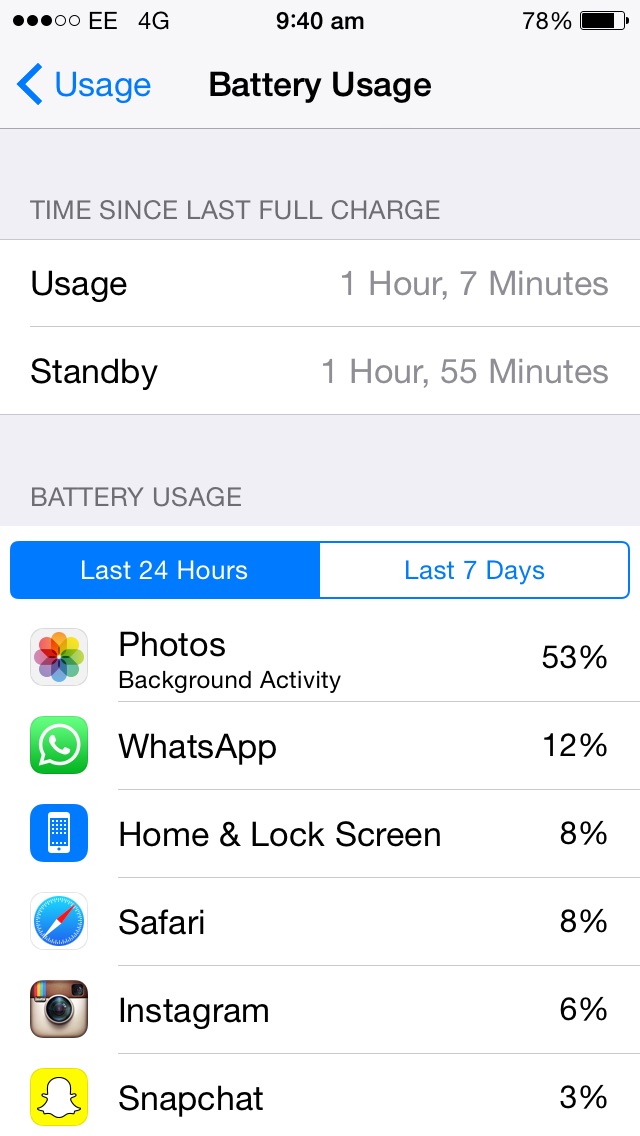
Task: Go back to Usage settings
Action: click(x=84, y=86)
